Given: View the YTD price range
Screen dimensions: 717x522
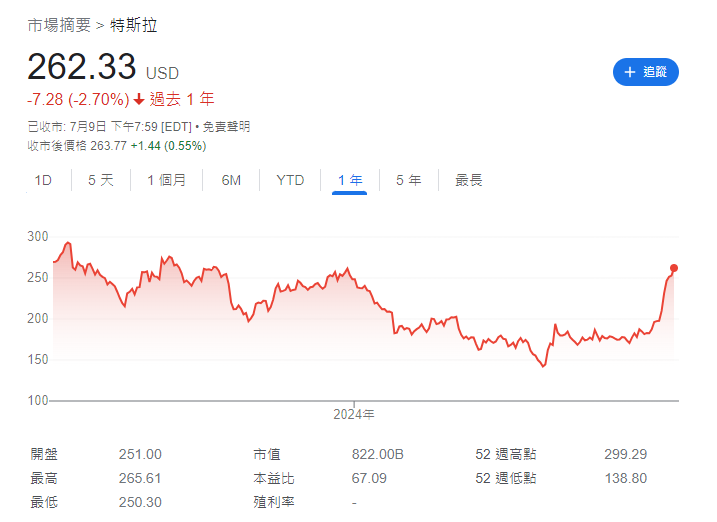Looking at the screenshot, I should 290,180.
